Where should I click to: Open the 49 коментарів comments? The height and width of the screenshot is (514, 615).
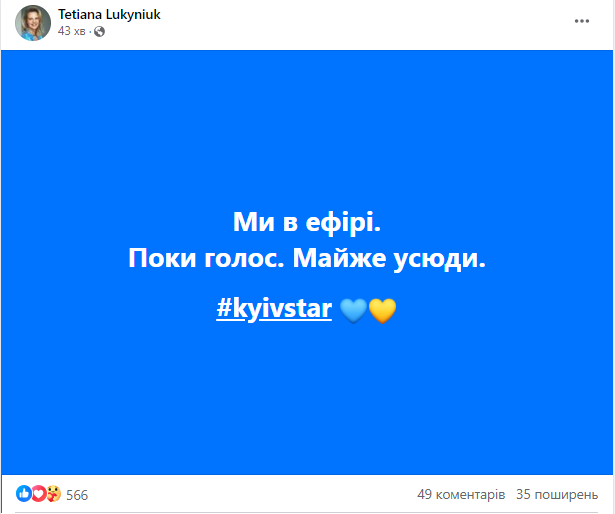click(461, 494)
